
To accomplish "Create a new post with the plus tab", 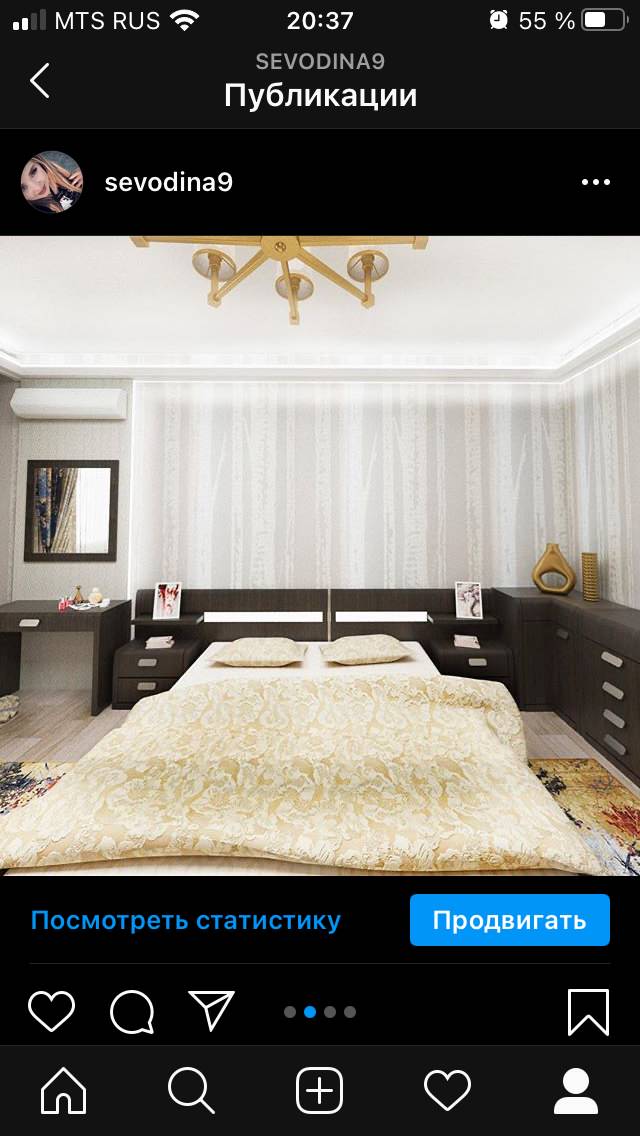I will (x=320, y=1090).
